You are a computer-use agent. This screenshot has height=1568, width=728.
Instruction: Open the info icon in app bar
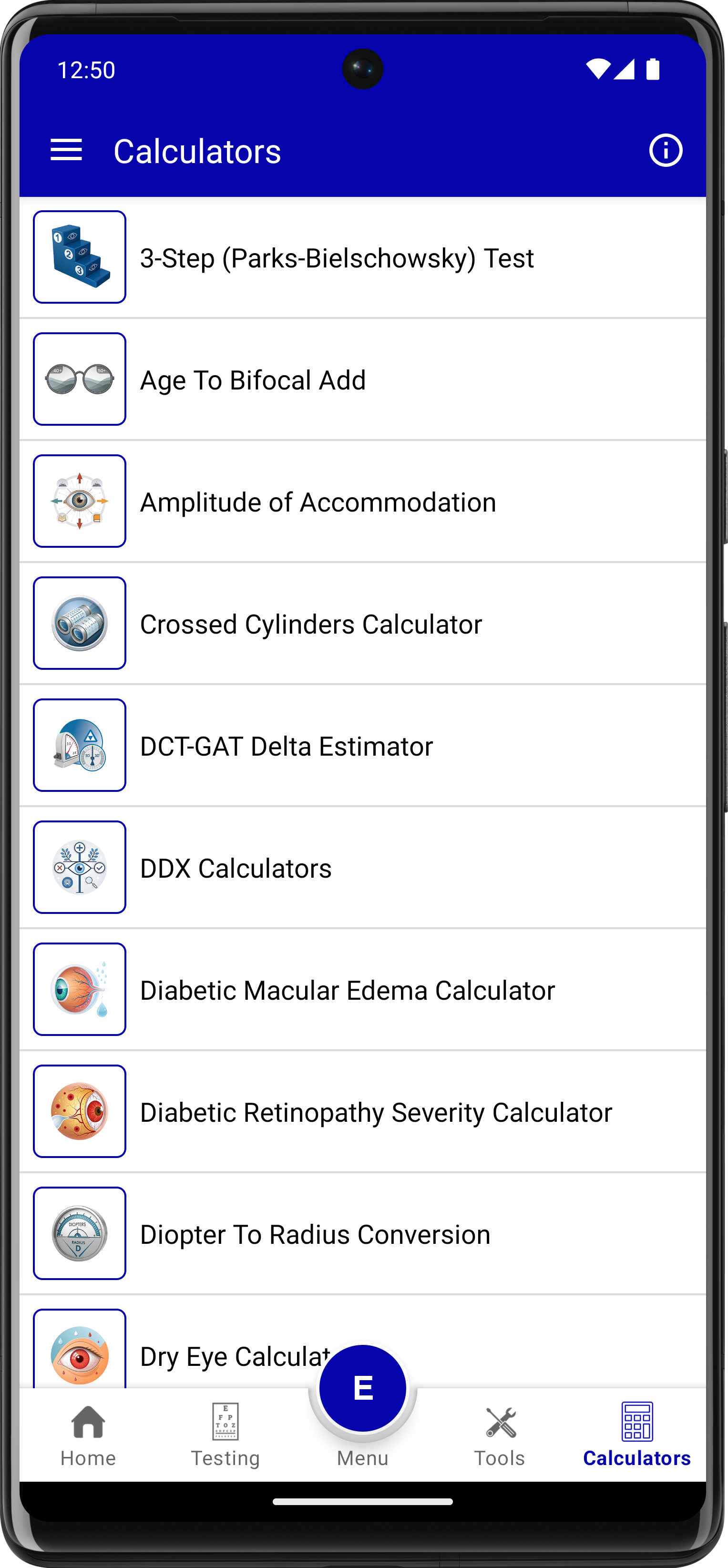click(665, 150)
